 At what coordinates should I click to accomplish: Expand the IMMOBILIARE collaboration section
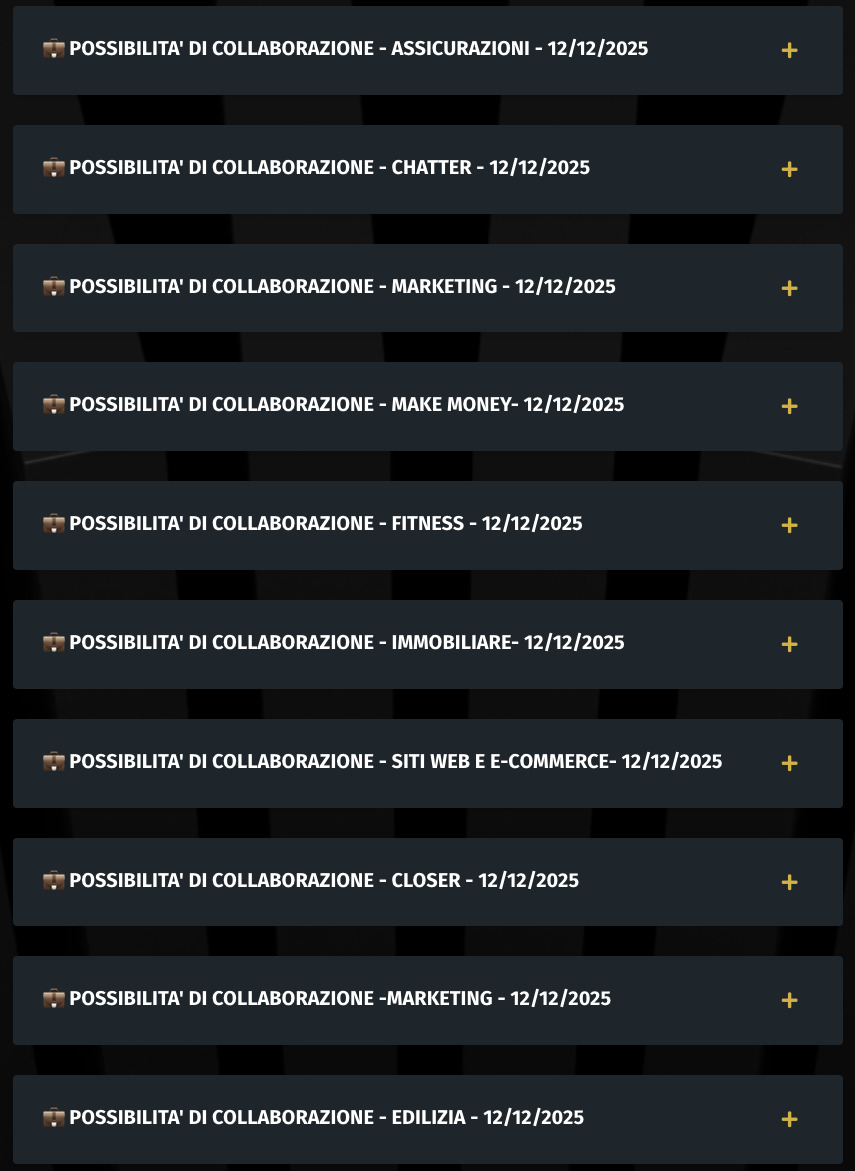coord(427,644)
